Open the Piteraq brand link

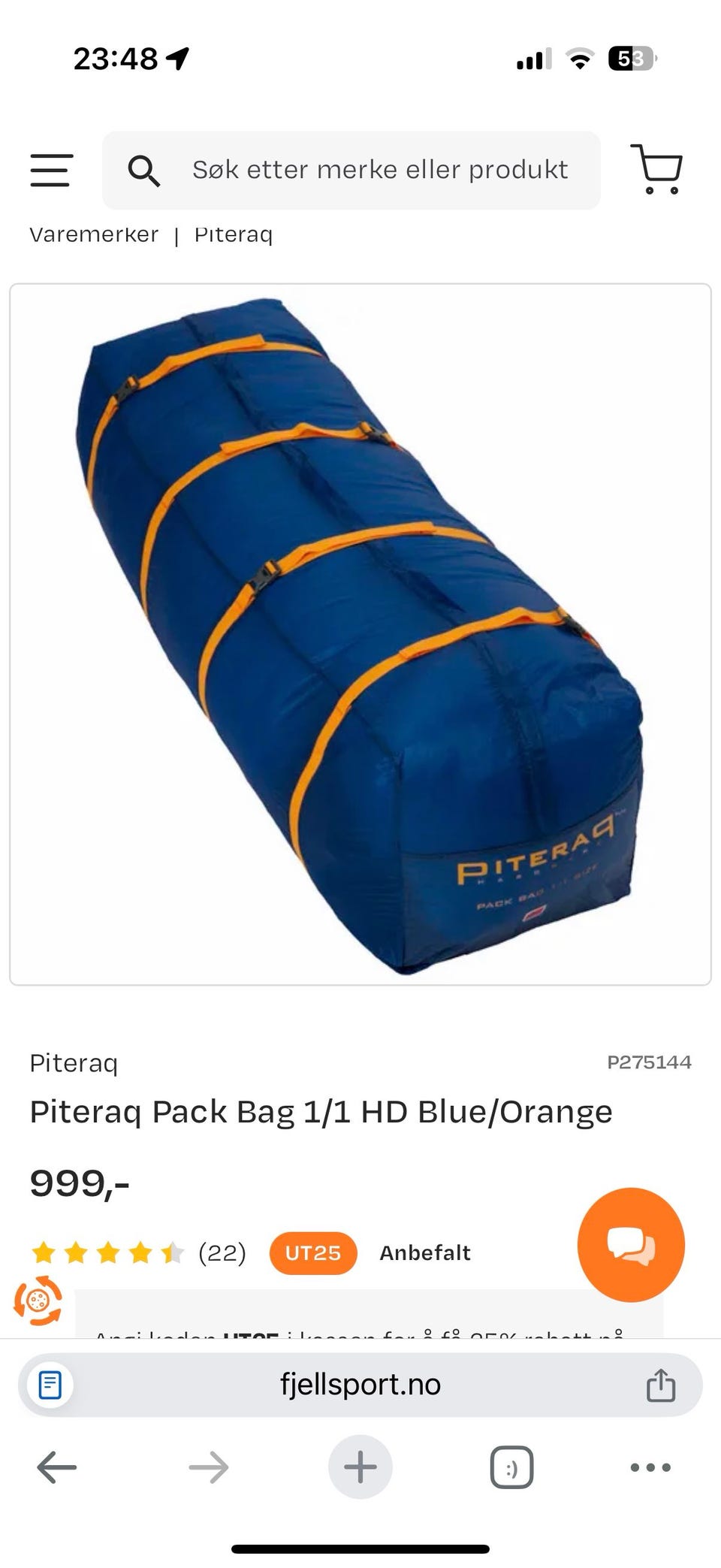(74, 1063)
